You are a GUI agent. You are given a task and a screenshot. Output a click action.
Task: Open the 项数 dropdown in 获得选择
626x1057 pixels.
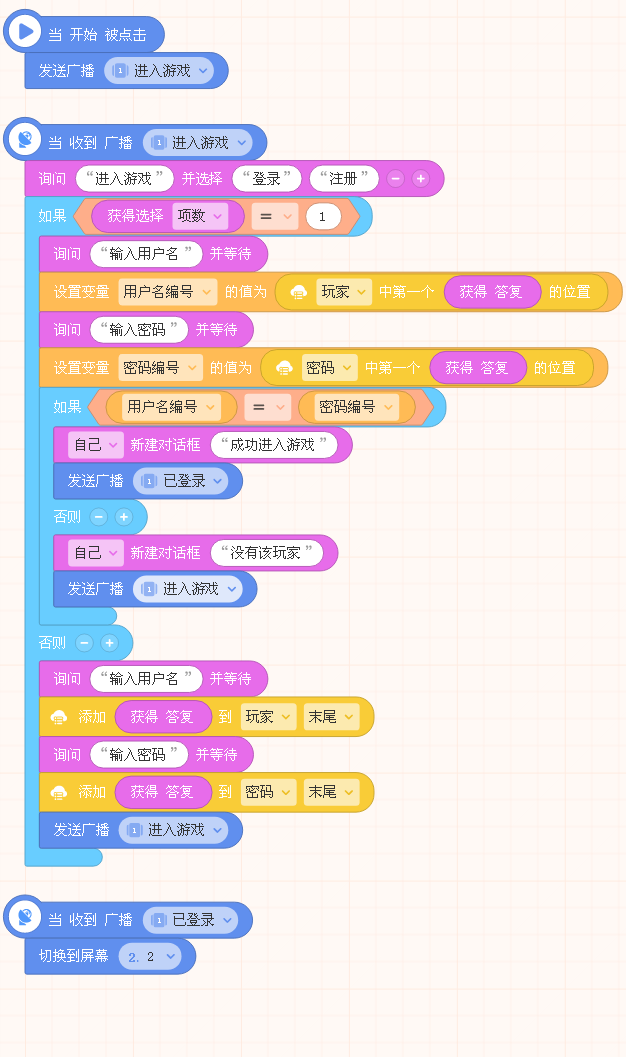coord(200,216)
